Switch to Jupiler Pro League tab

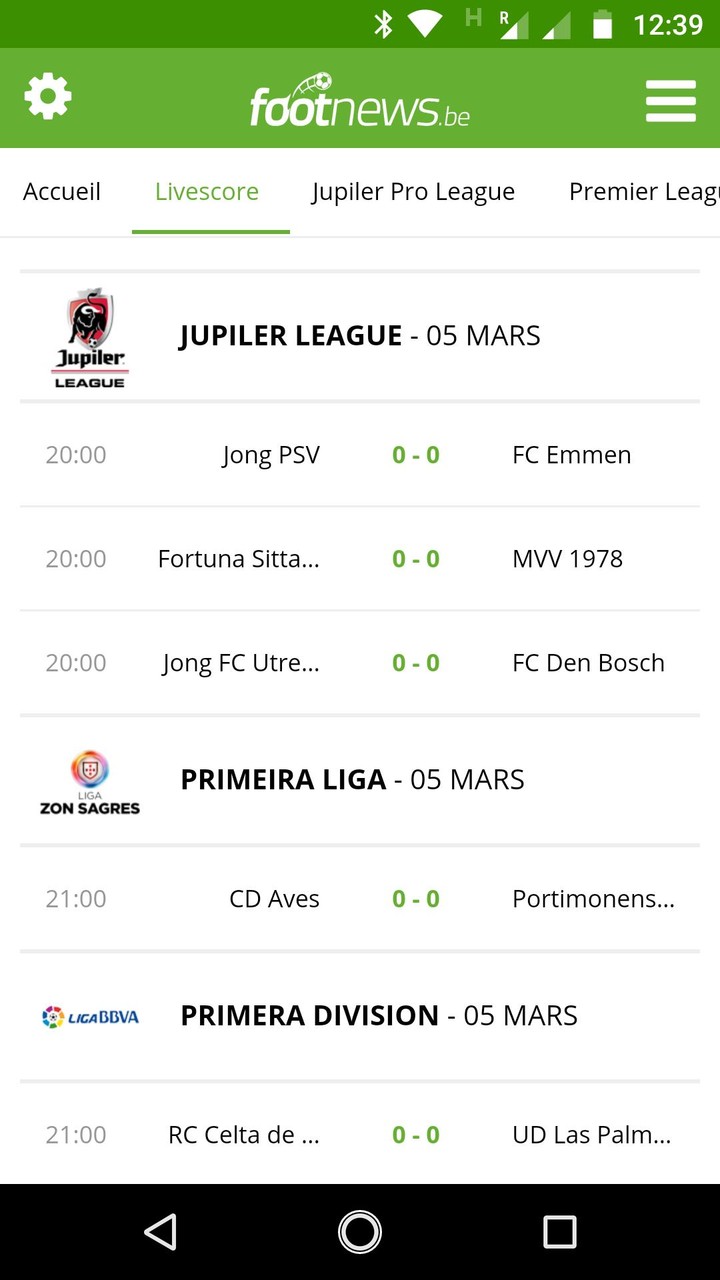[413, 192]
